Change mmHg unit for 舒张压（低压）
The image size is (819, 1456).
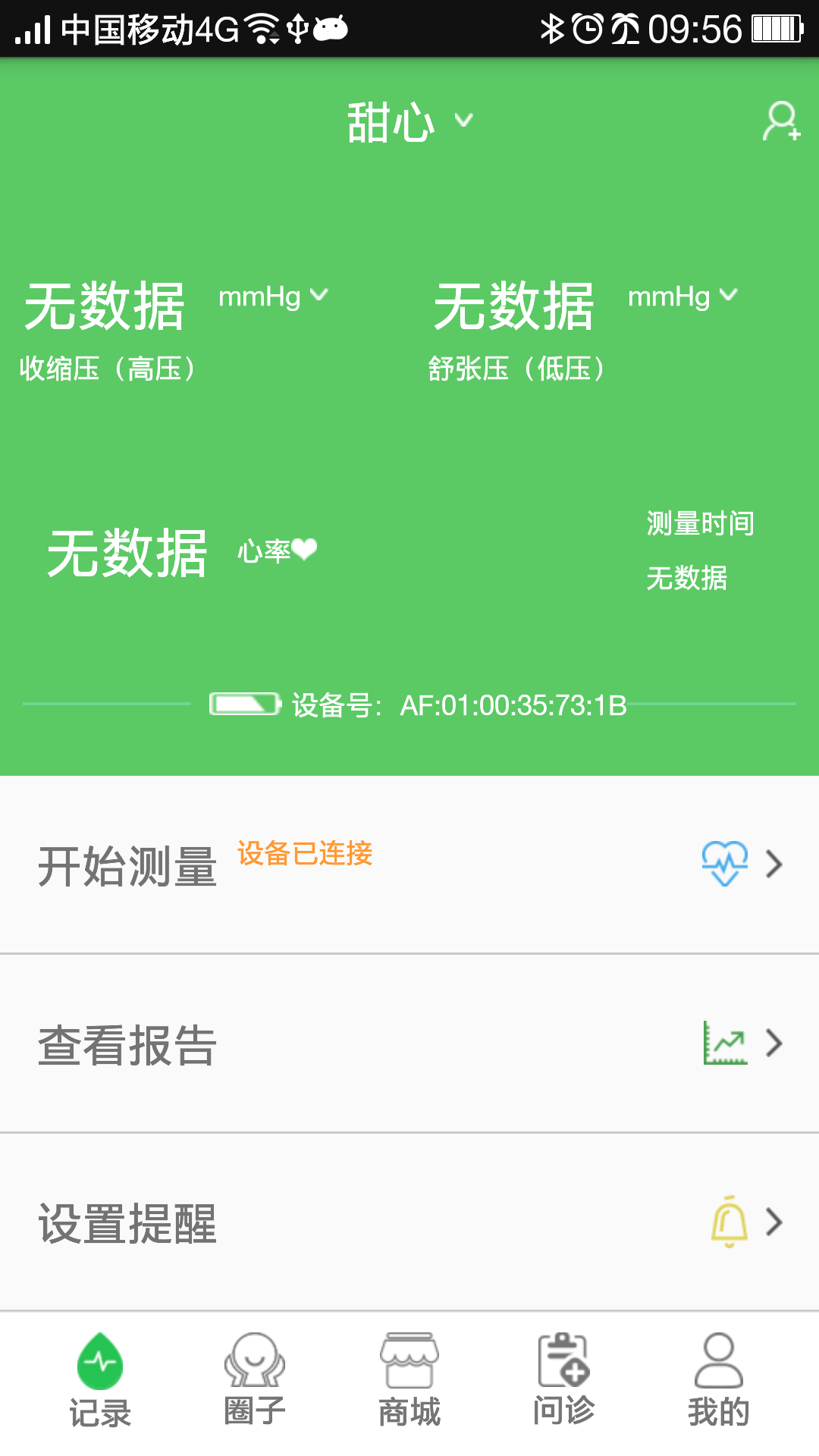[682, 296]
